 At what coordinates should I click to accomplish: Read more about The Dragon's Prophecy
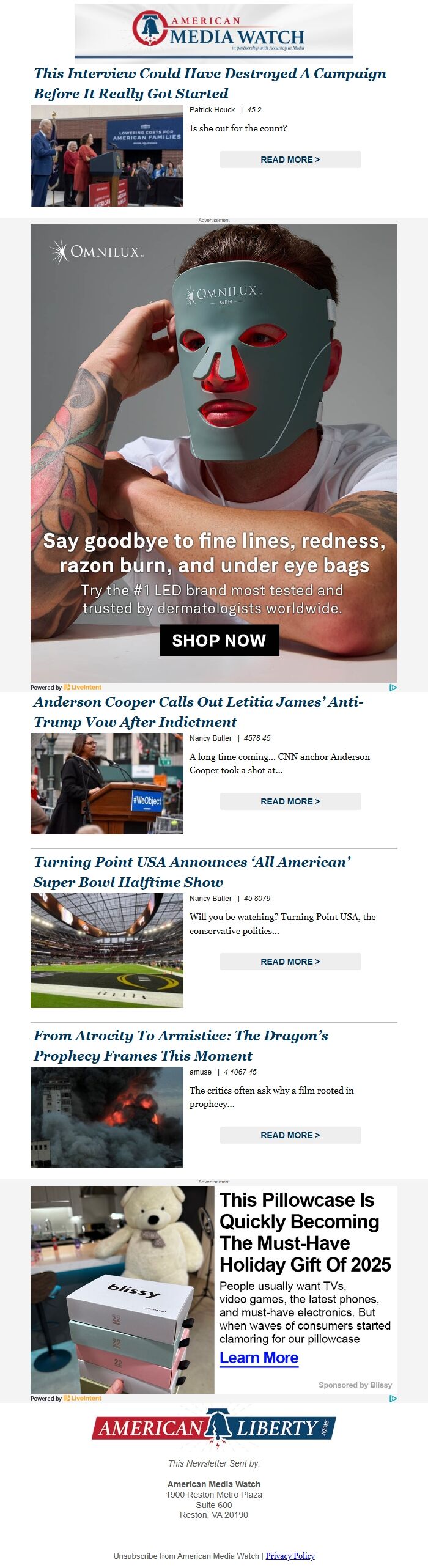point(290,1135)
